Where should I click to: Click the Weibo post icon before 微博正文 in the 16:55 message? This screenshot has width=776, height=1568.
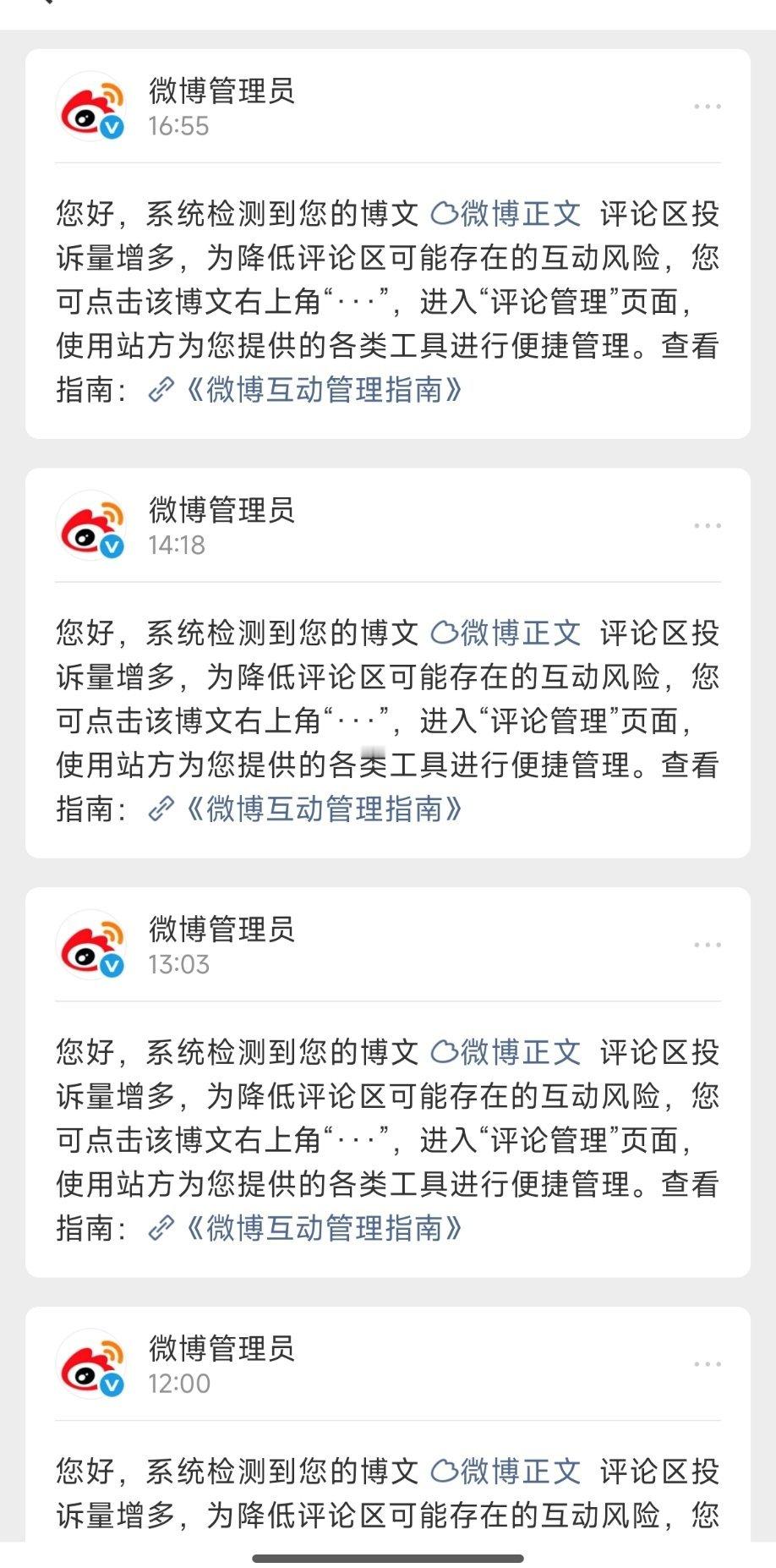click(x=445, y=214)
